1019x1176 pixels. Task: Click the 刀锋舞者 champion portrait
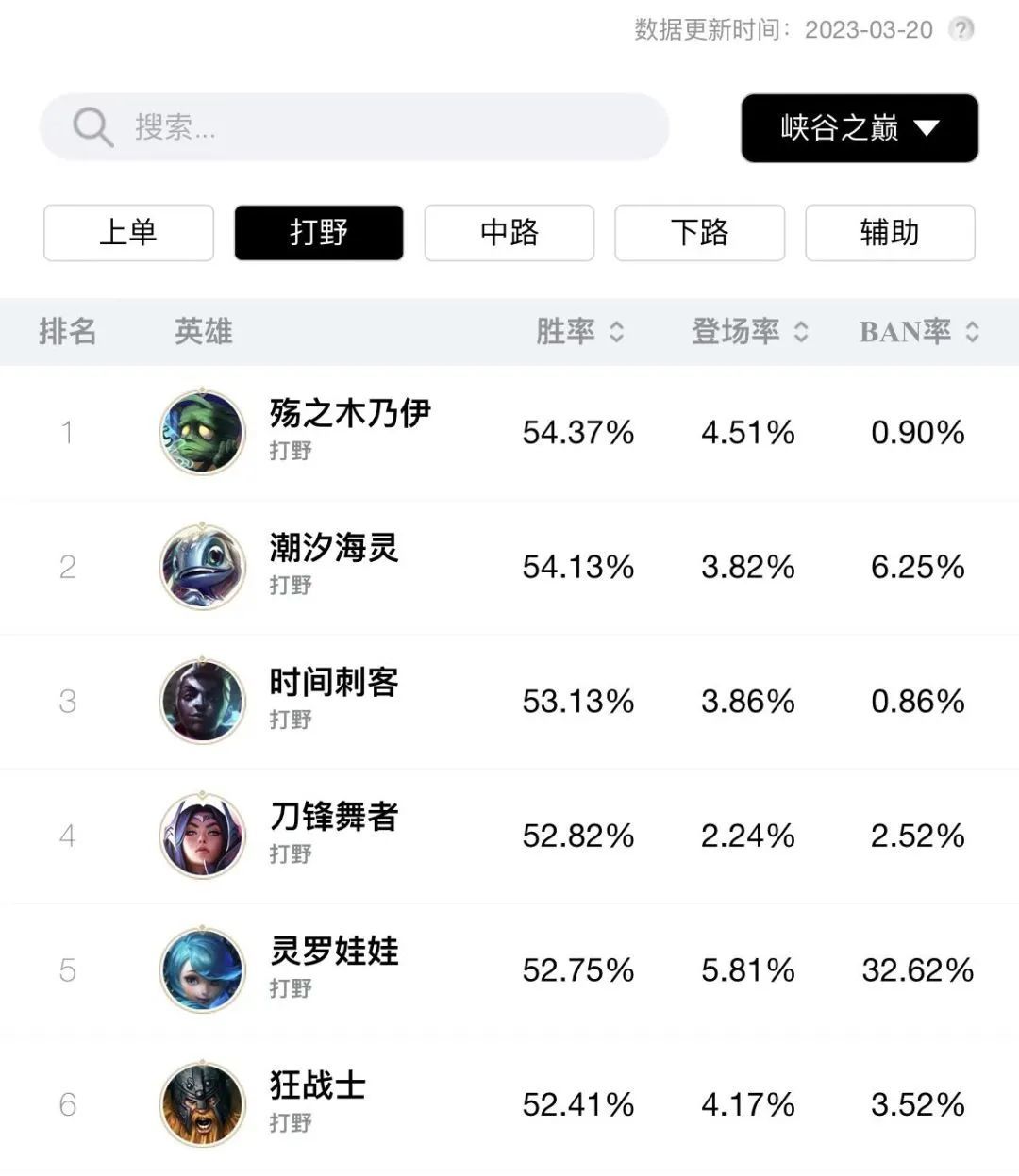tap(201, 836)
